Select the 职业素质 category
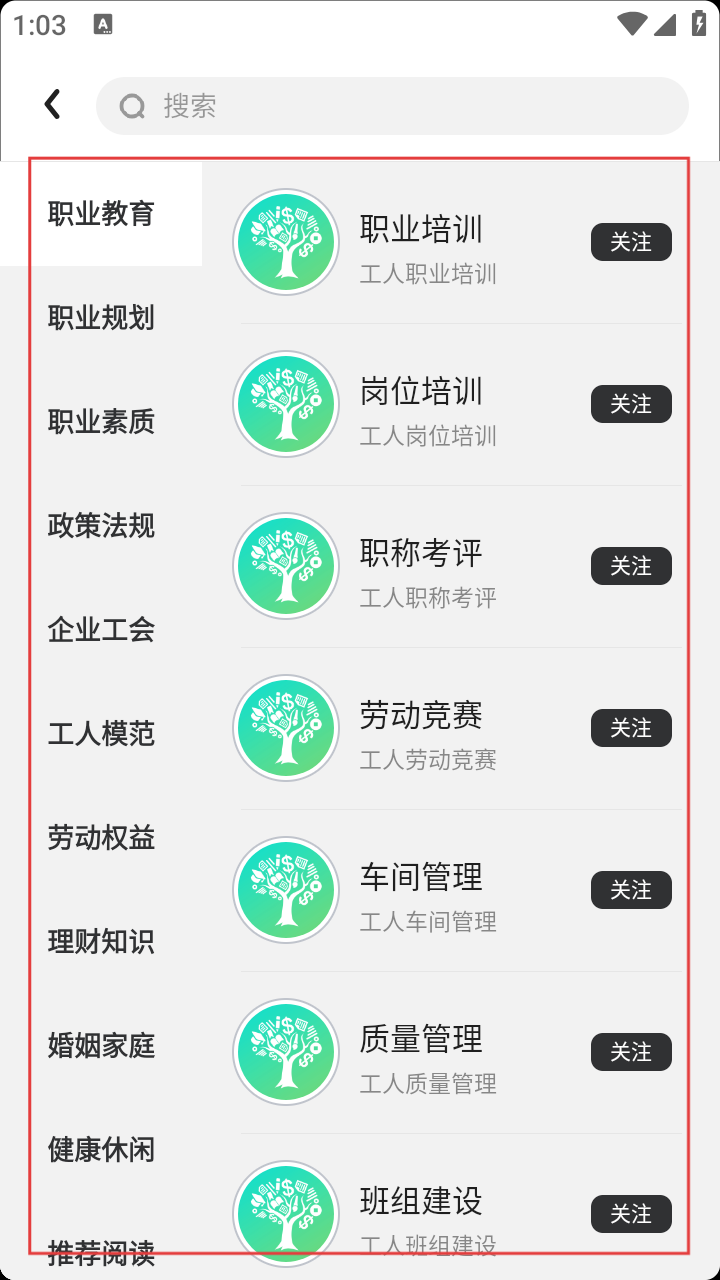Viewport: 720px width, 1280px height. pos(101,422)
